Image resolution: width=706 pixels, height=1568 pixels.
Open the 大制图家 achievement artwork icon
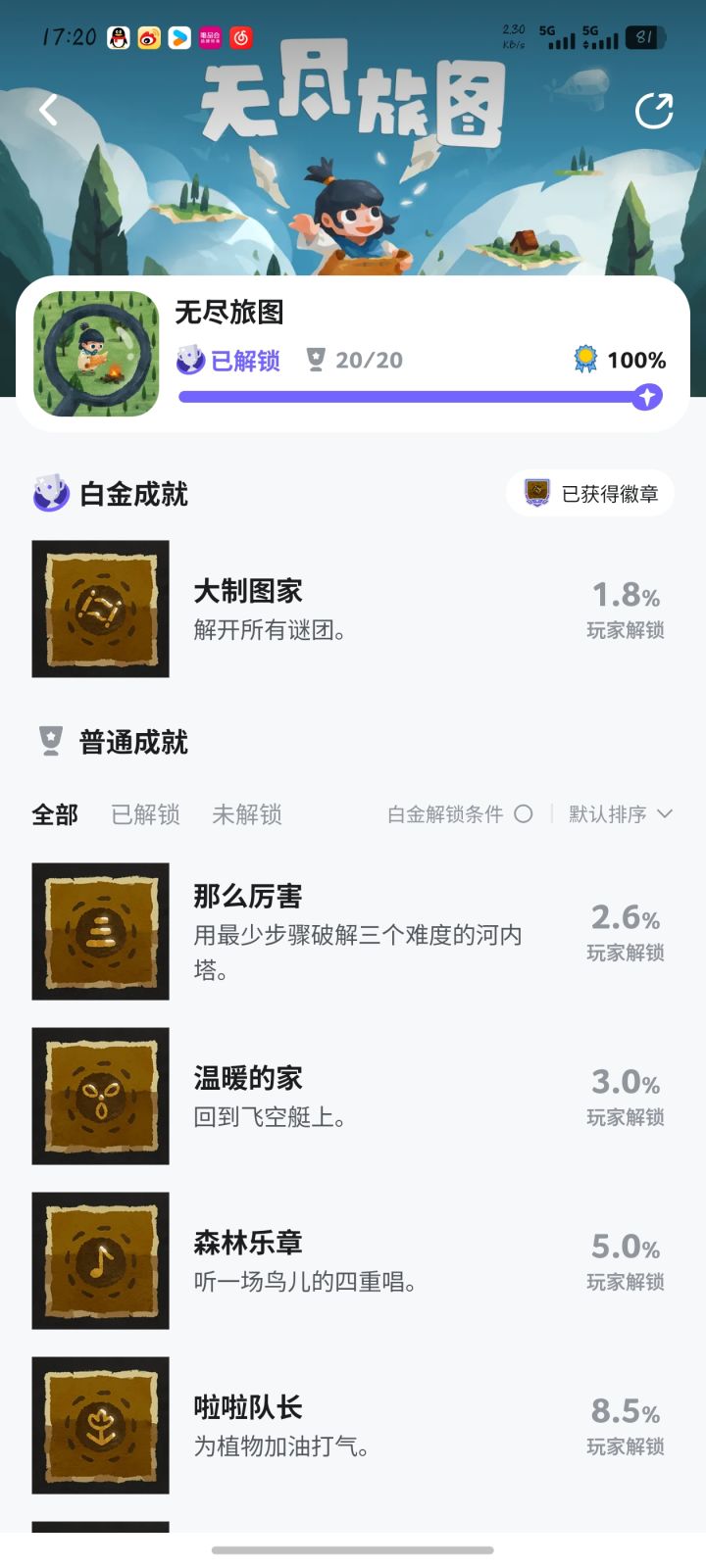point(99,609)
